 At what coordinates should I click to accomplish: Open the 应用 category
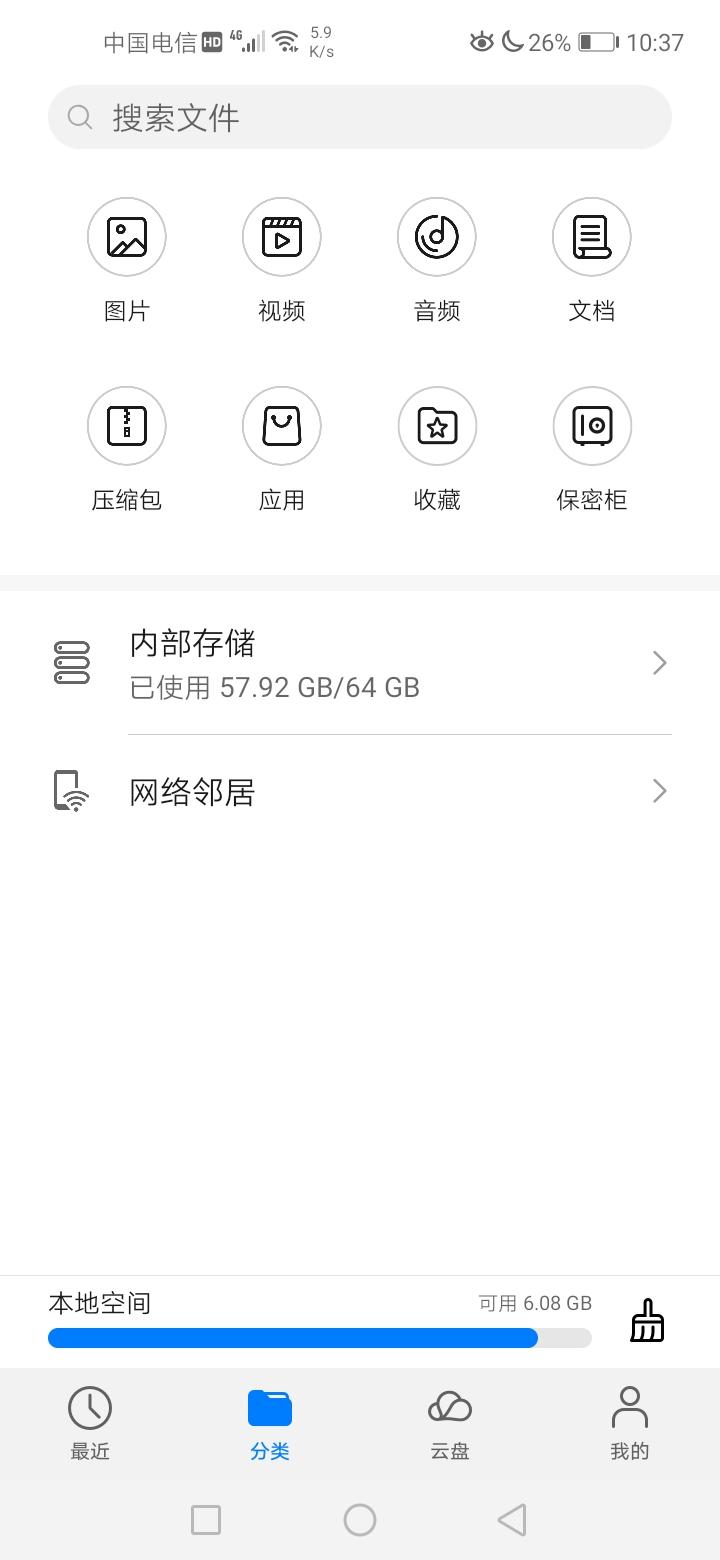pyautogui.click(x=282, y=426)
